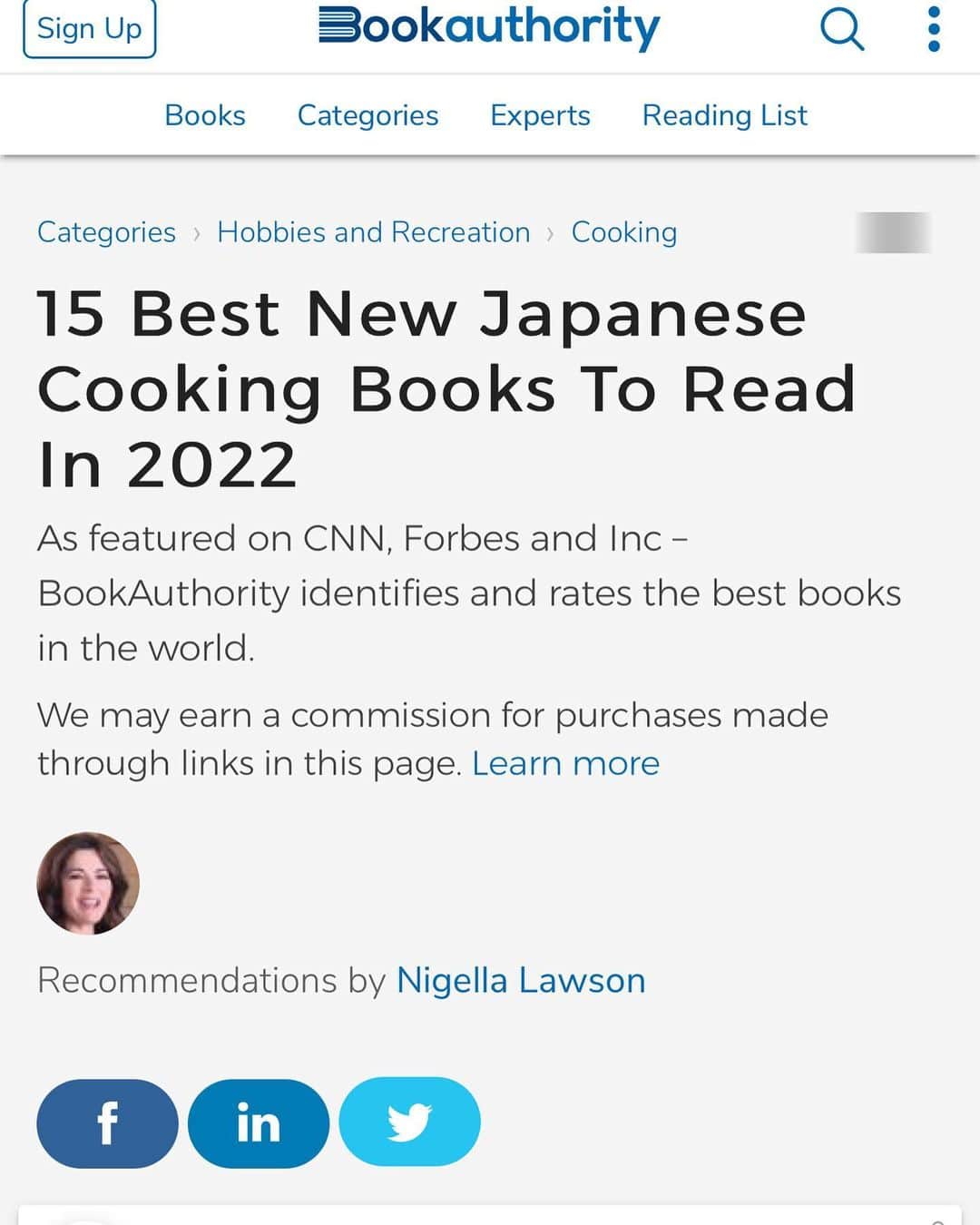
Task: Share this list on Twitter
Action: click(409, 1122)
